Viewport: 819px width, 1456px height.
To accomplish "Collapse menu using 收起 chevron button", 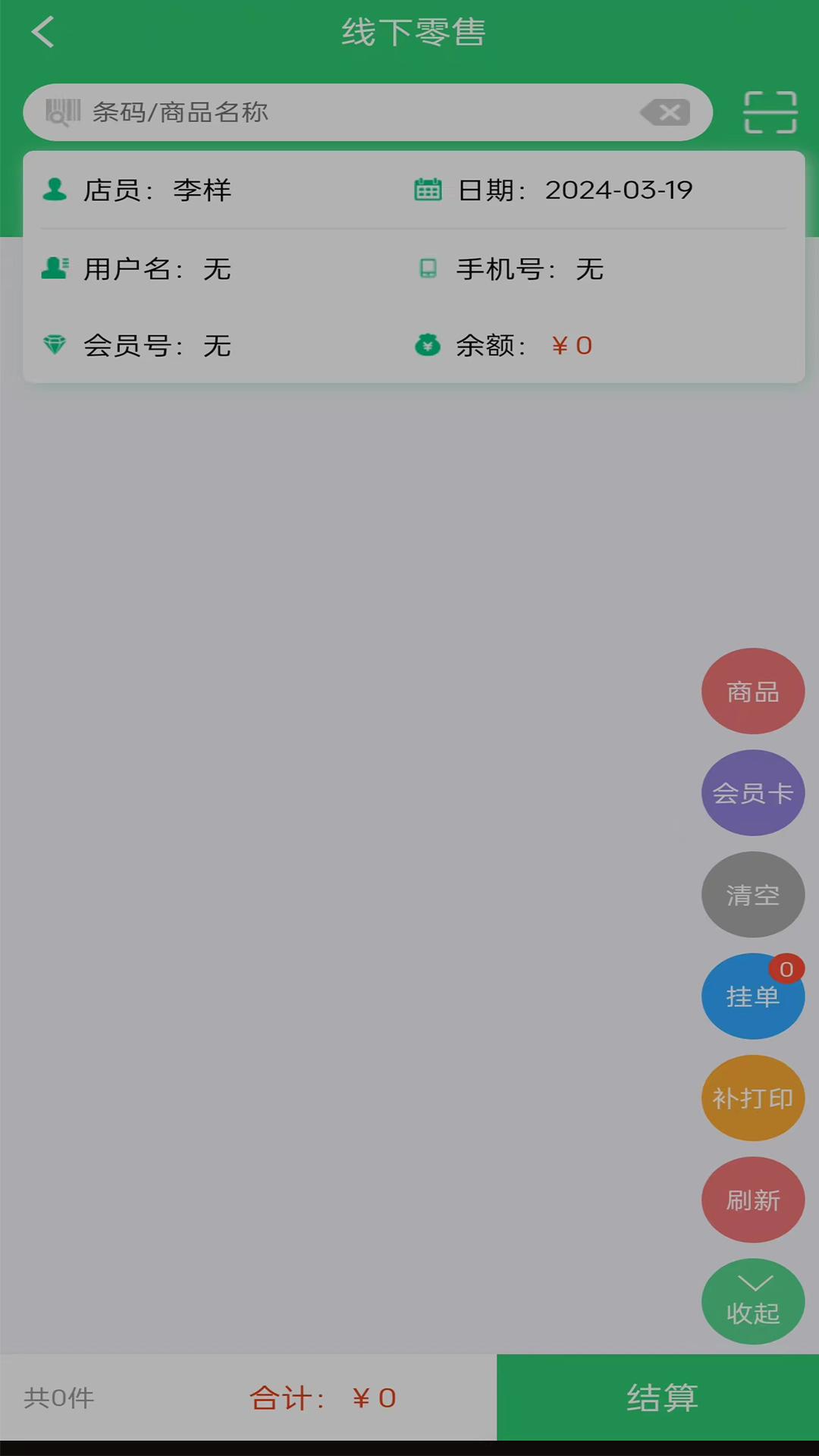I will (752, 1301).
